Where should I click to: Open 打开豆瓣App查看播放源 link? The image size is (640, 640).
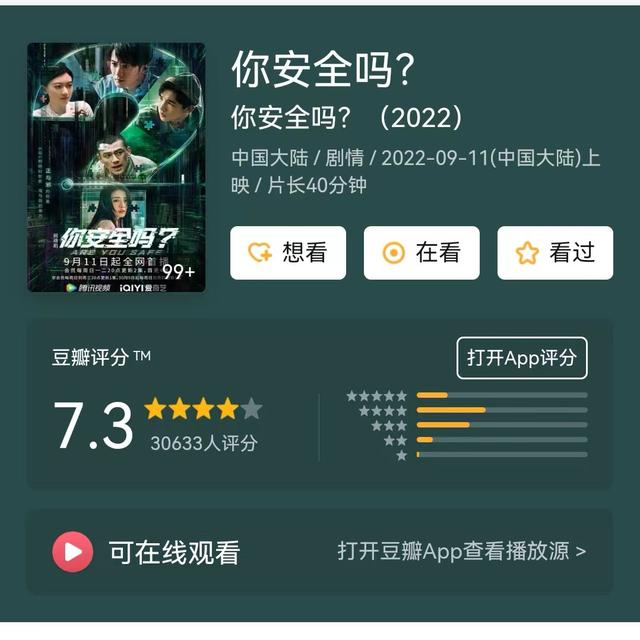point(461,551)
